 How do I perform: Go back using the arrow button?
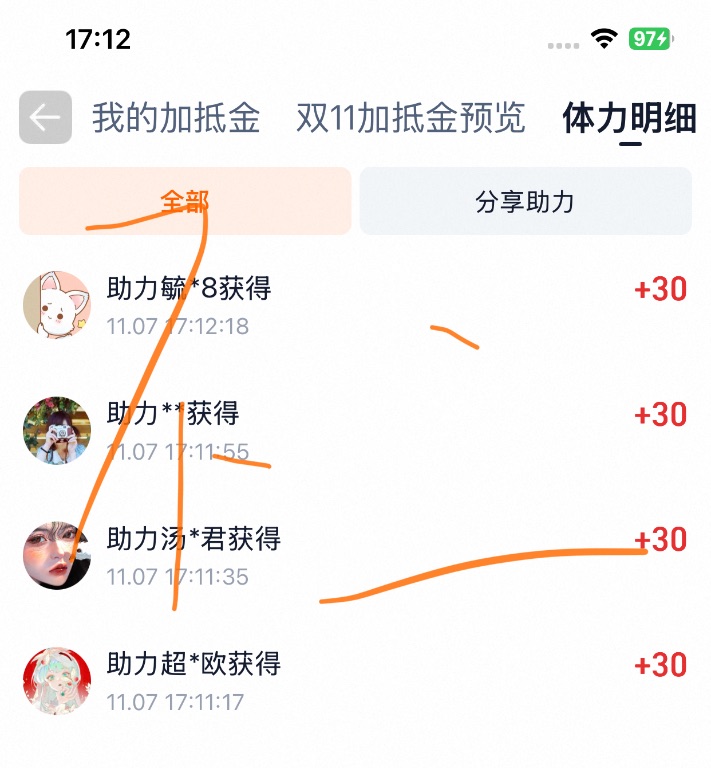click(45, 118)
